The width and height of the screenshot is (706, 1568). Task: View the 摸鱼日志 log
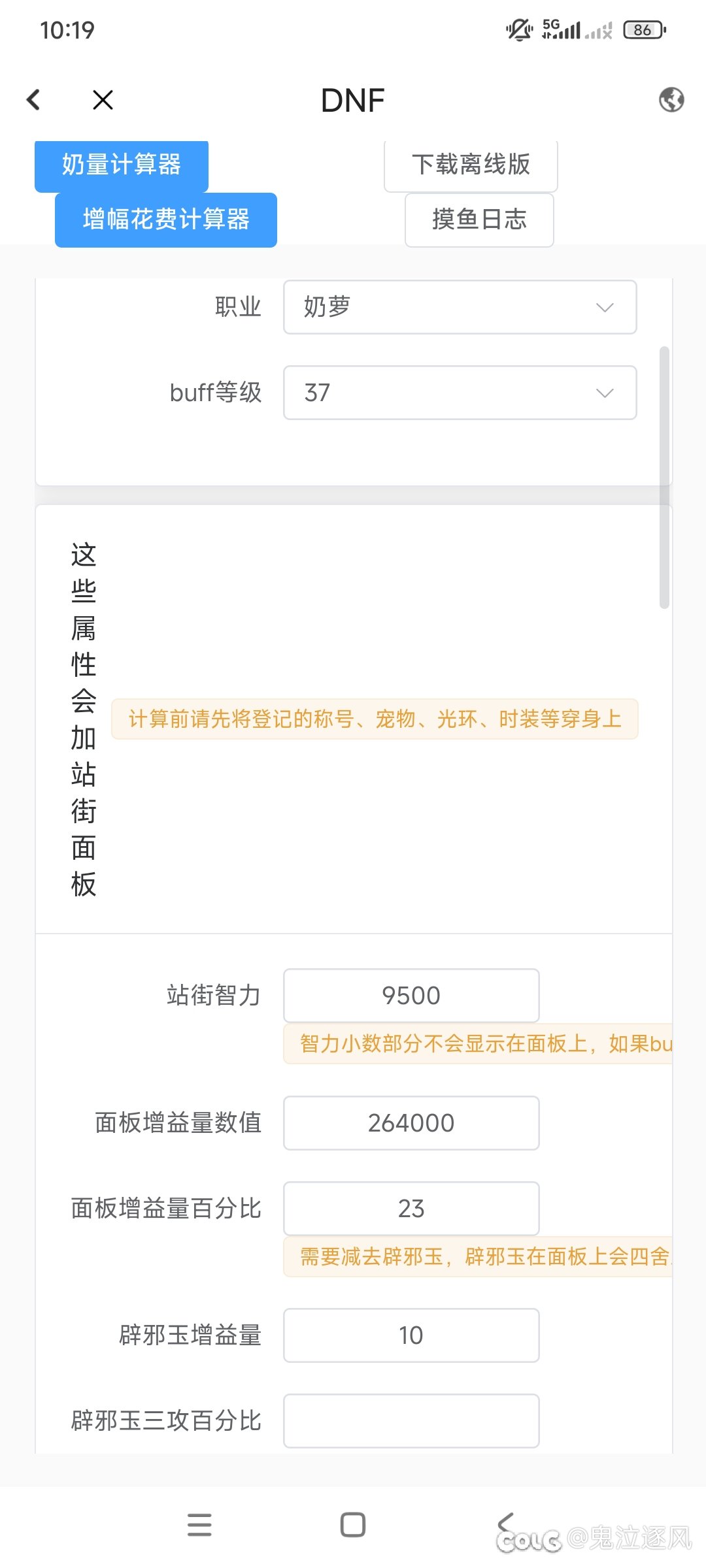479,220
